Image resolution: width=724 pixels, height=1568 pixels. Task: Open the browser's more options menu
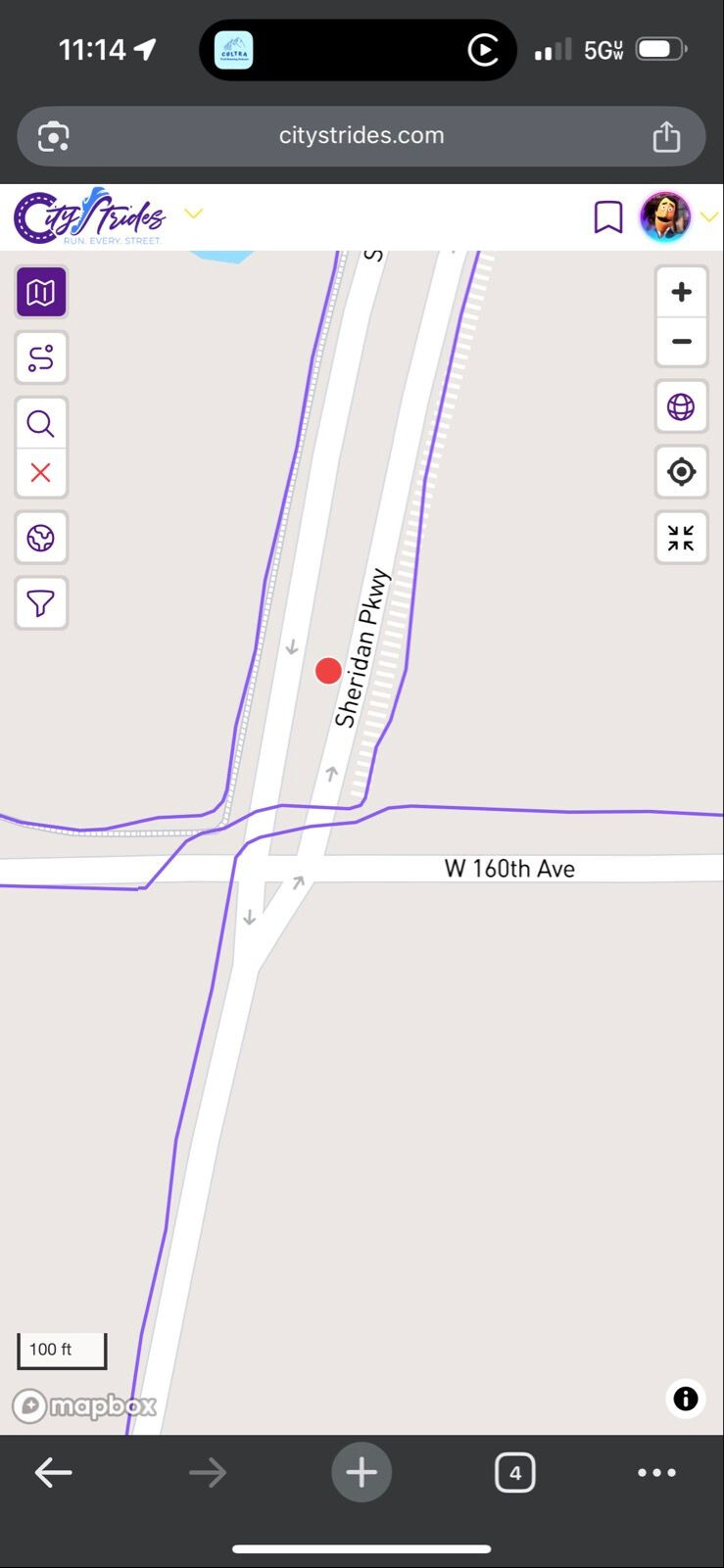656,1472
